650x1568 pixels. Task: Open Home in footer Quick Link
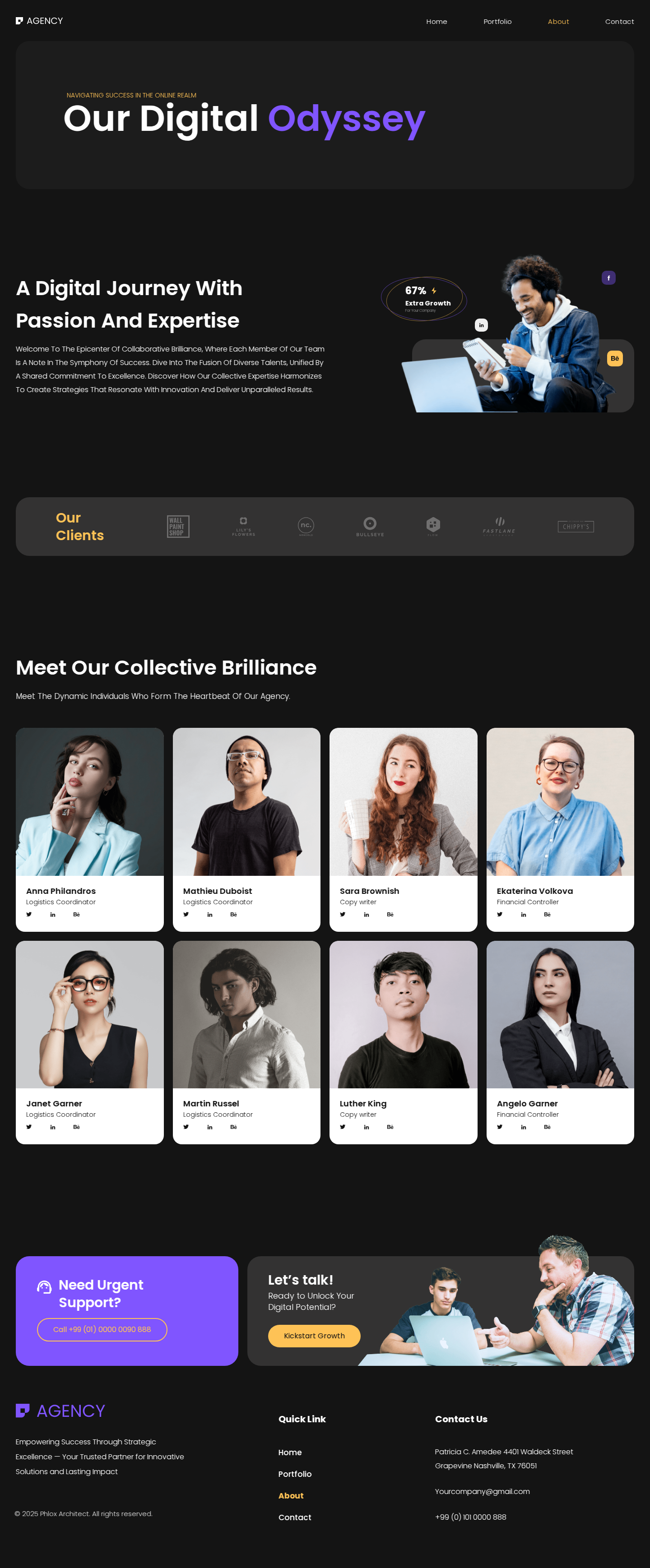290,1452
